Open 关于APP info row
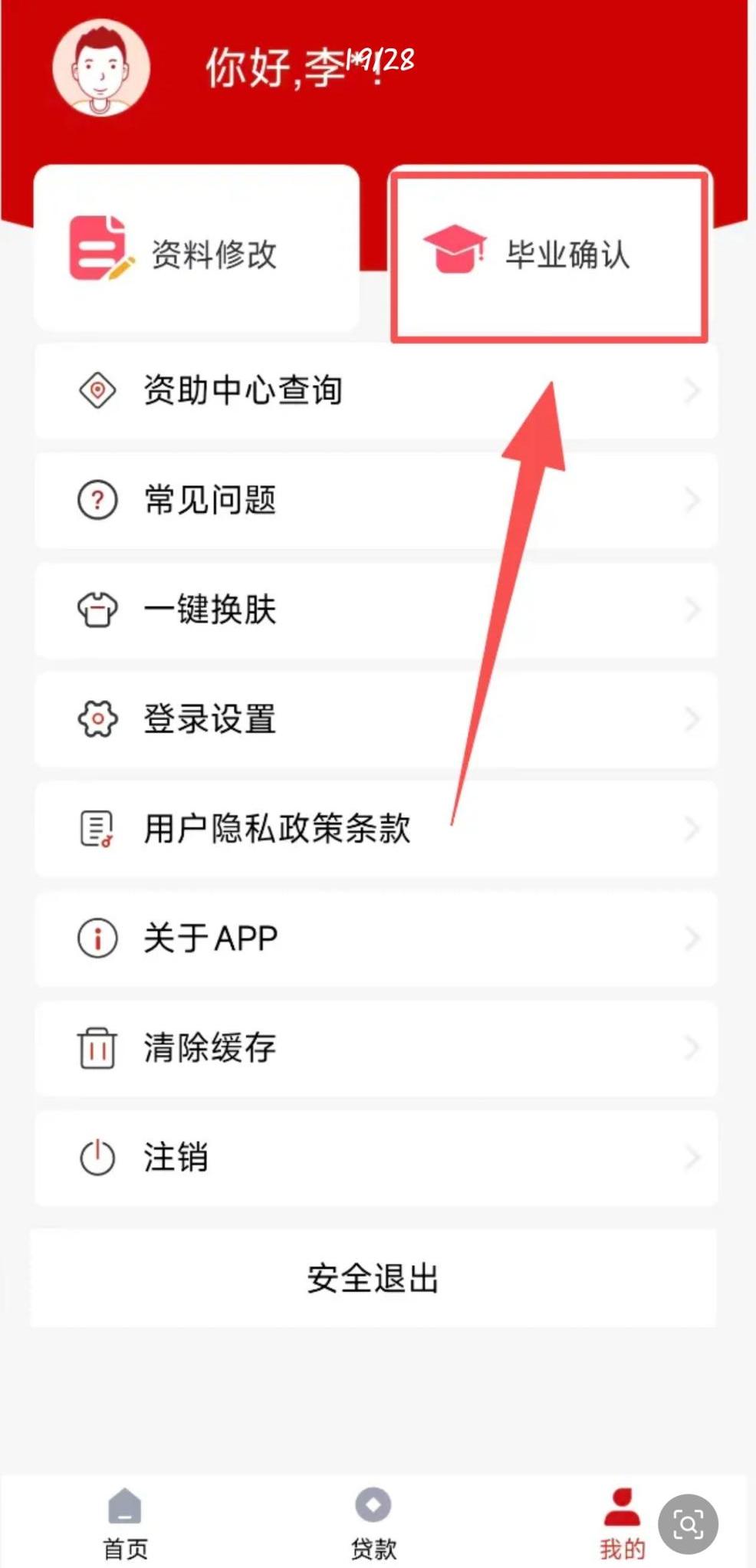The height and width of the screenshot is (1568, 756). [376, 938]
